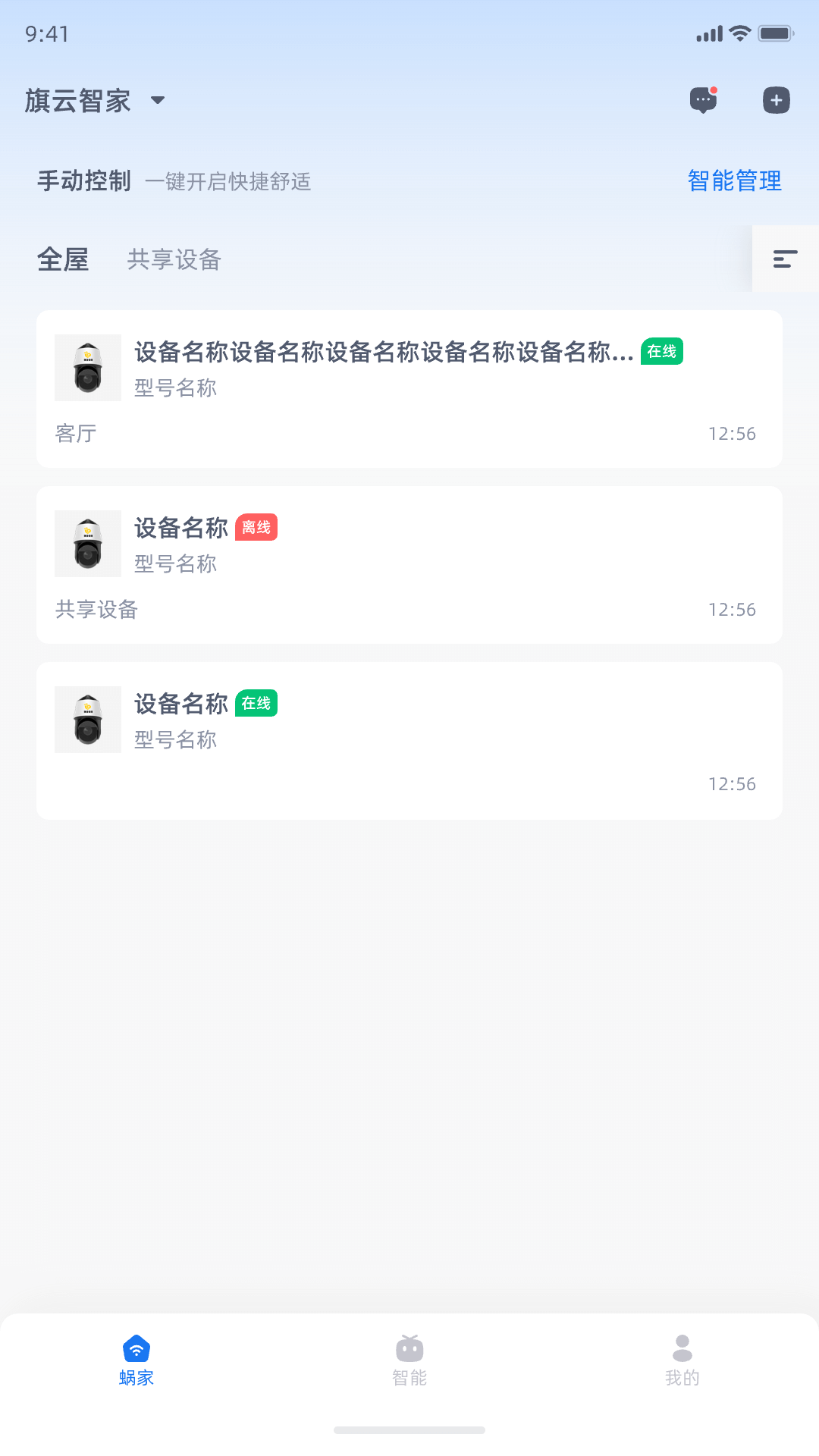Image resolution: width=819 pixels, height=1456 pixels.
Task: Expand the sort options beside device tabs
Action: pyautogui.click(x=785, y=259)
